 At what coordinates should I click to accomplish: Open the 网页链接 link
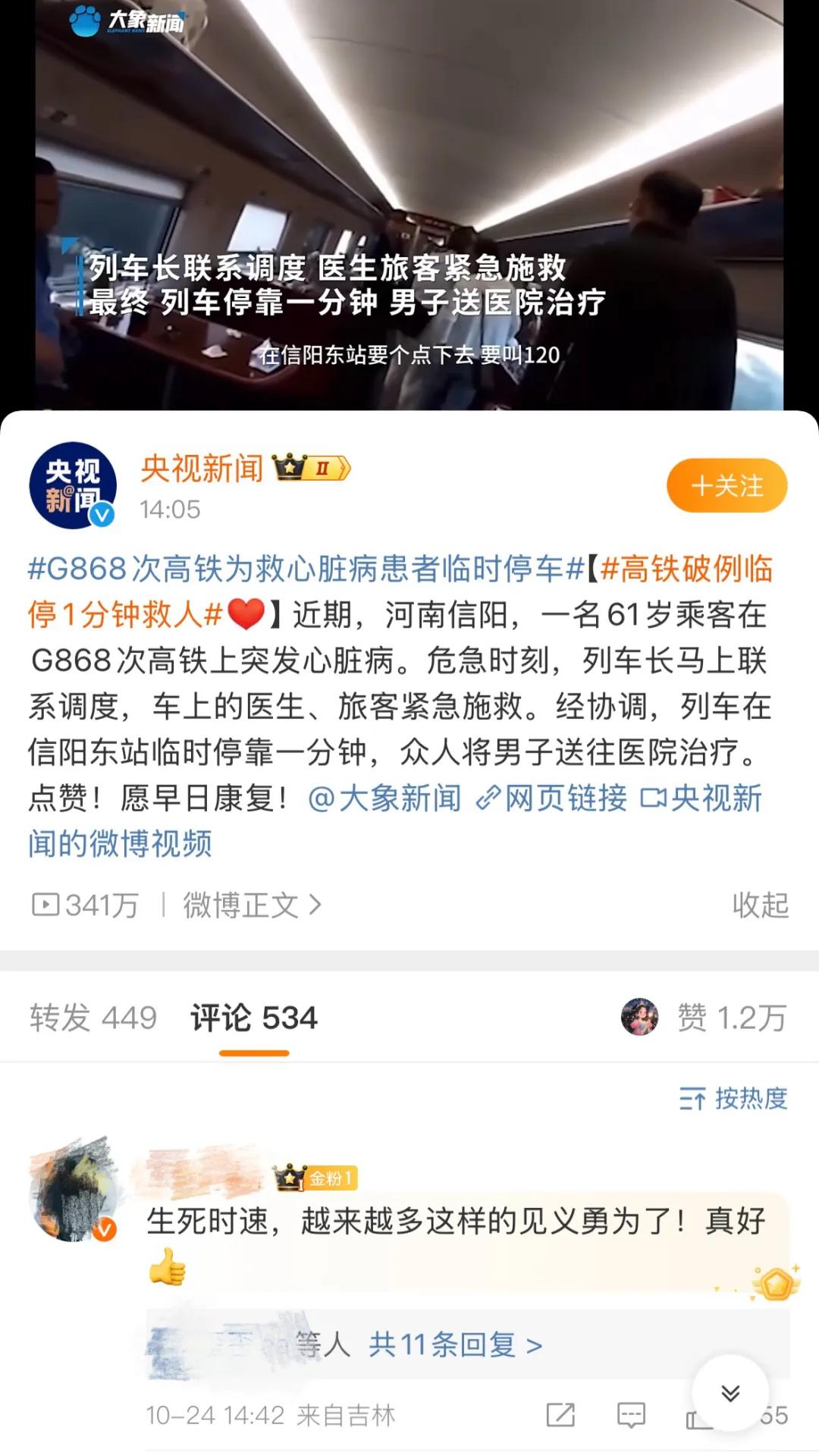coord(552,799)
